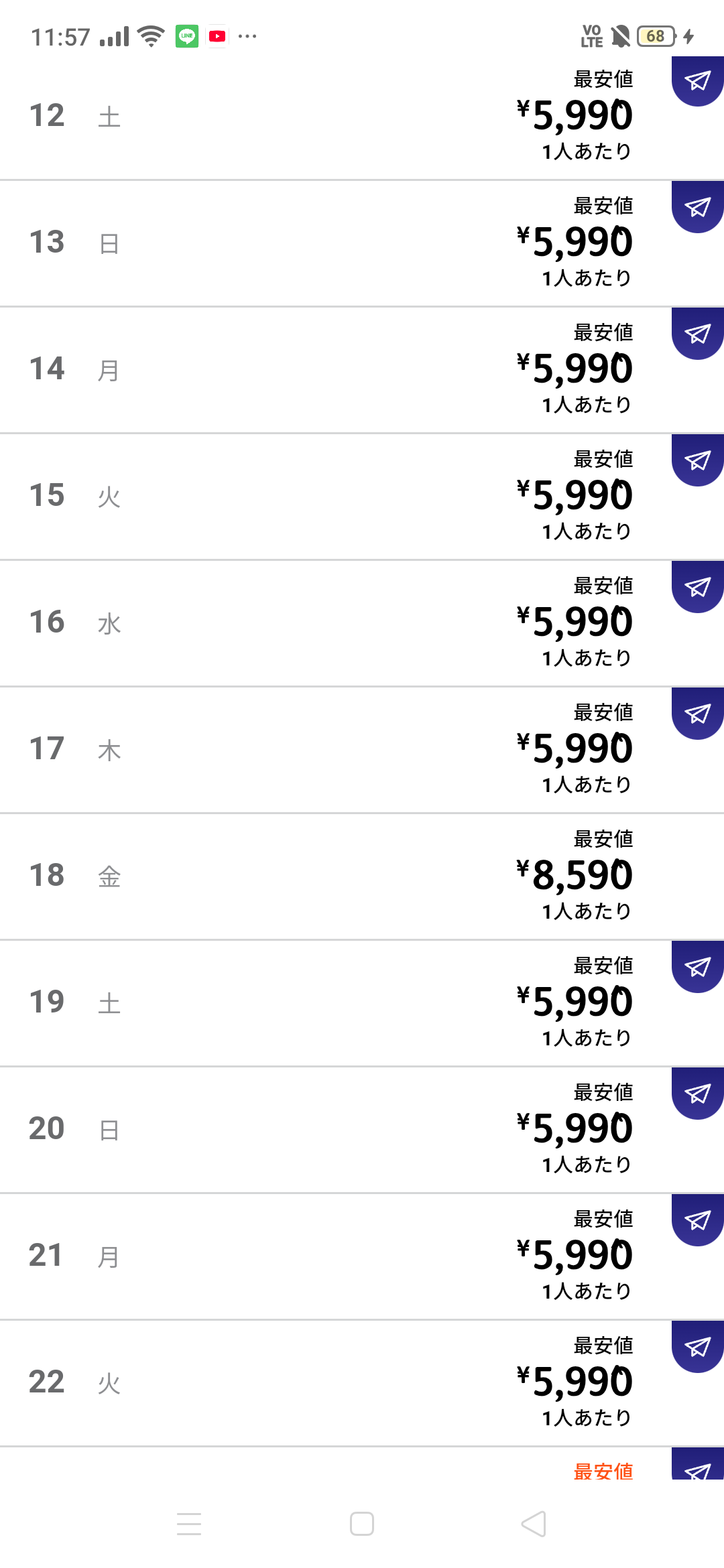Image resolution: width=724 pixels, height=1568 pixels.
Task: Open the 19 土 fare row
Action: coord(362,1003)
